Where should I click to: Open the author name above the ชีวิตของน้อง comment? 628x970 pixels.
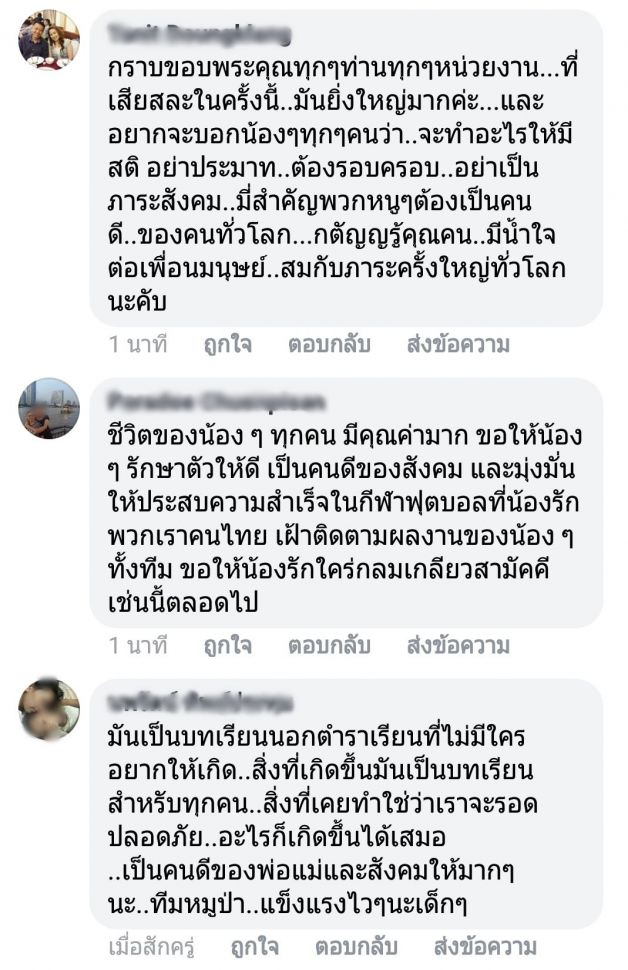tap(215, 402)
